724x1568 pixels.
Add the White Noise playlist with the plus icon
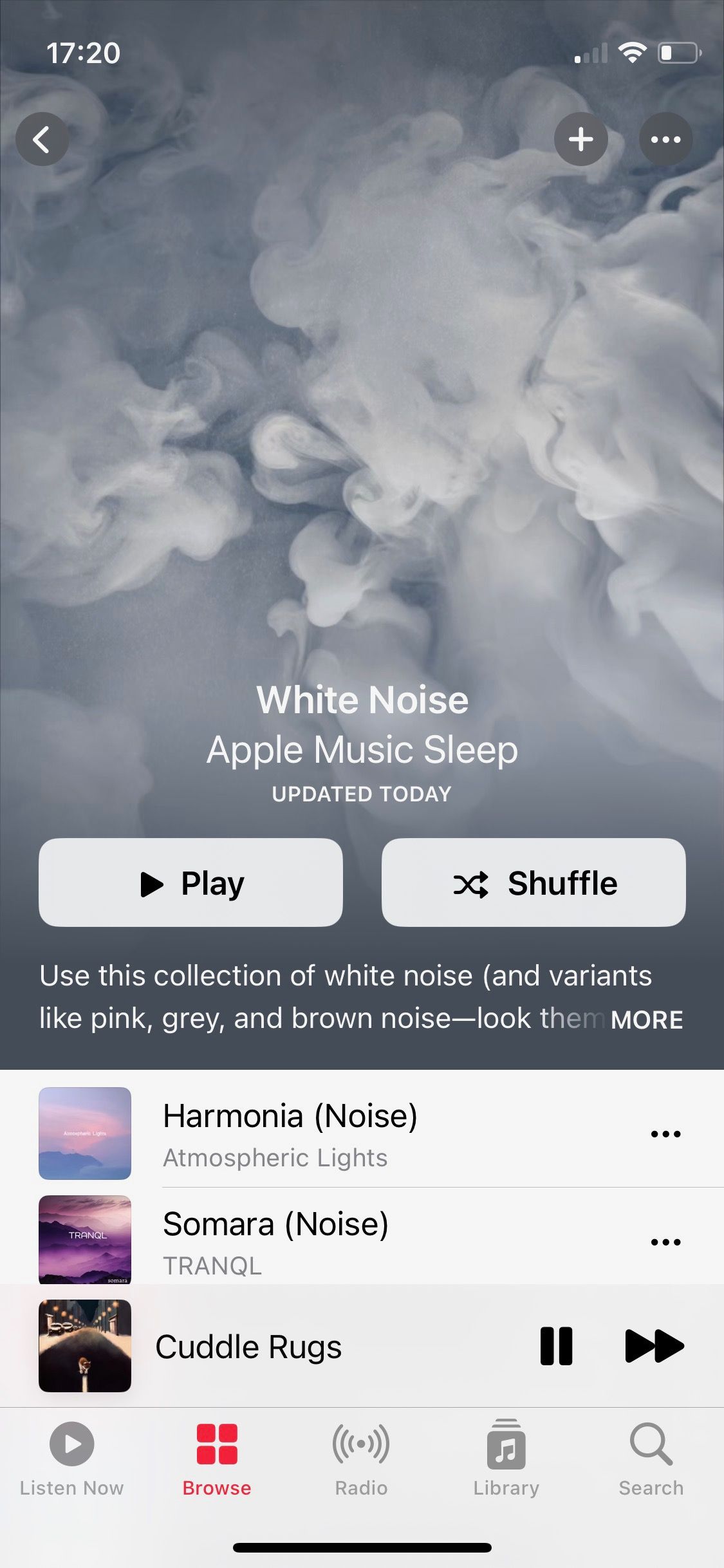point(580,138)
